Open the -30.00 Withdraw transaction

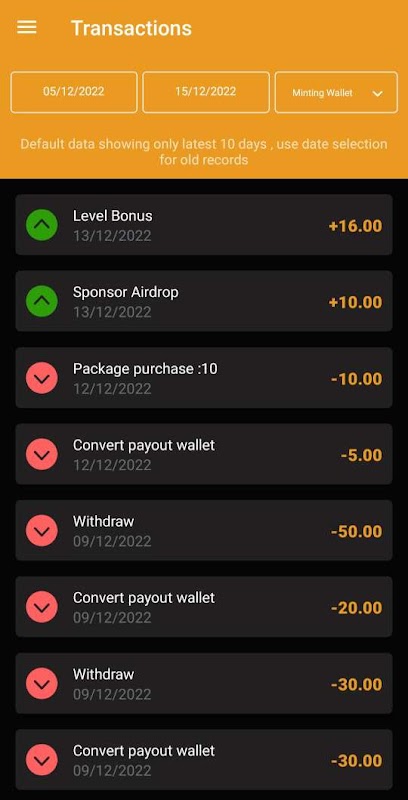point(204,683)
